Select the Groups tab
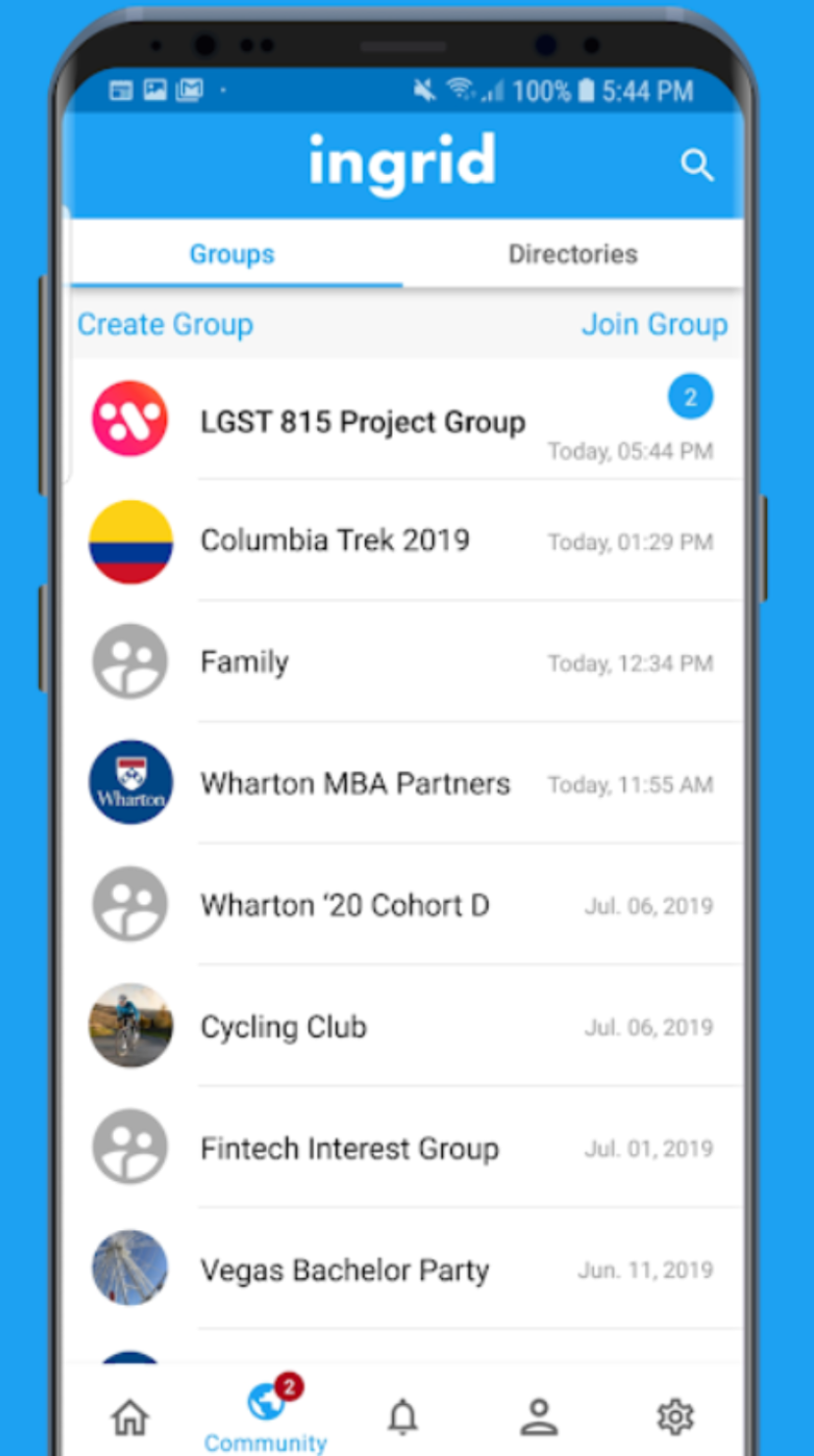814x1456 pixels. click(232, 254)
